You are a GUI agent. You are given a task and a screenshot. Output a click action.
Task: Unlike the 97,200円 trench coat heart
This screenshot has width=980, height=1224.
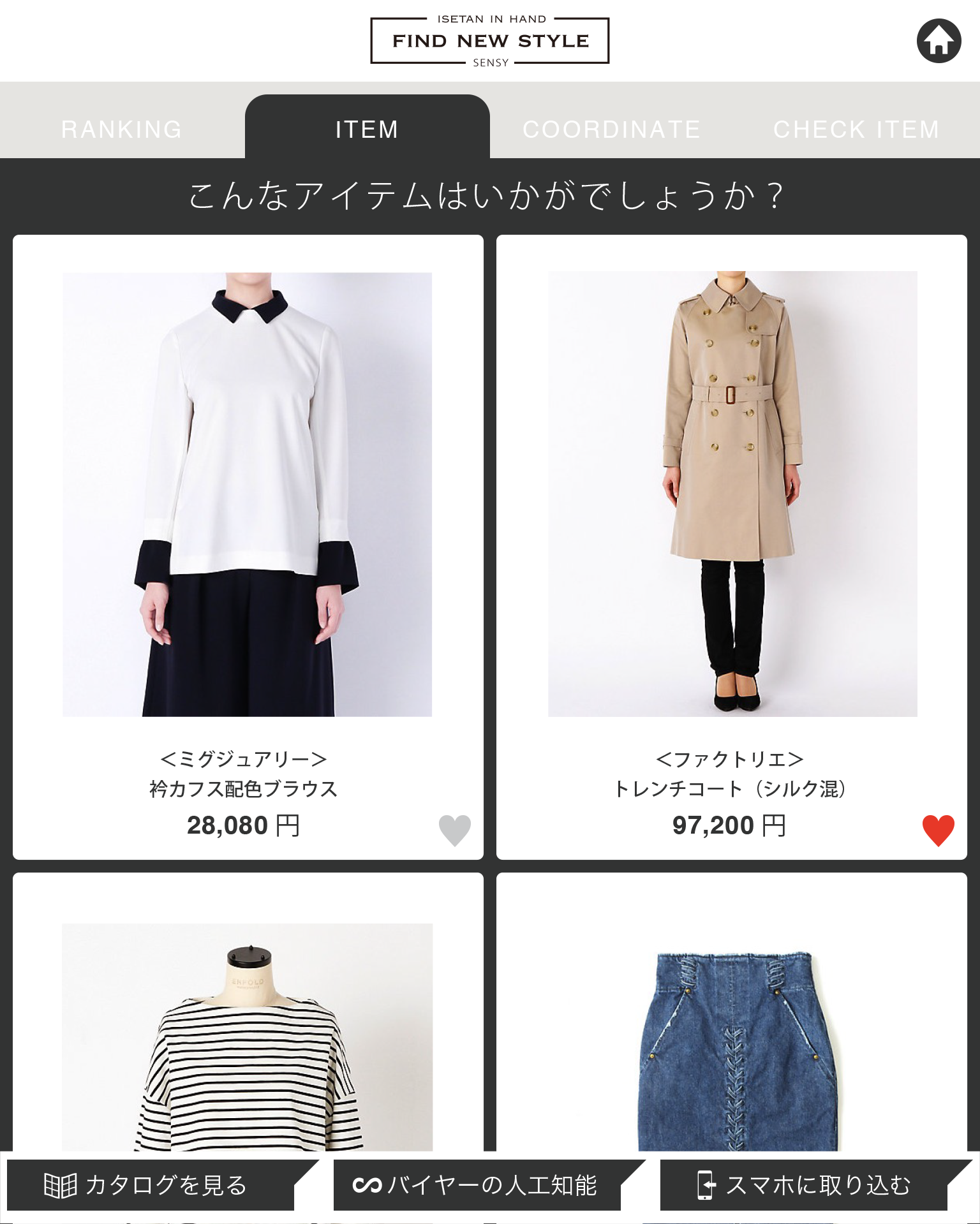[x=938, y=830]
